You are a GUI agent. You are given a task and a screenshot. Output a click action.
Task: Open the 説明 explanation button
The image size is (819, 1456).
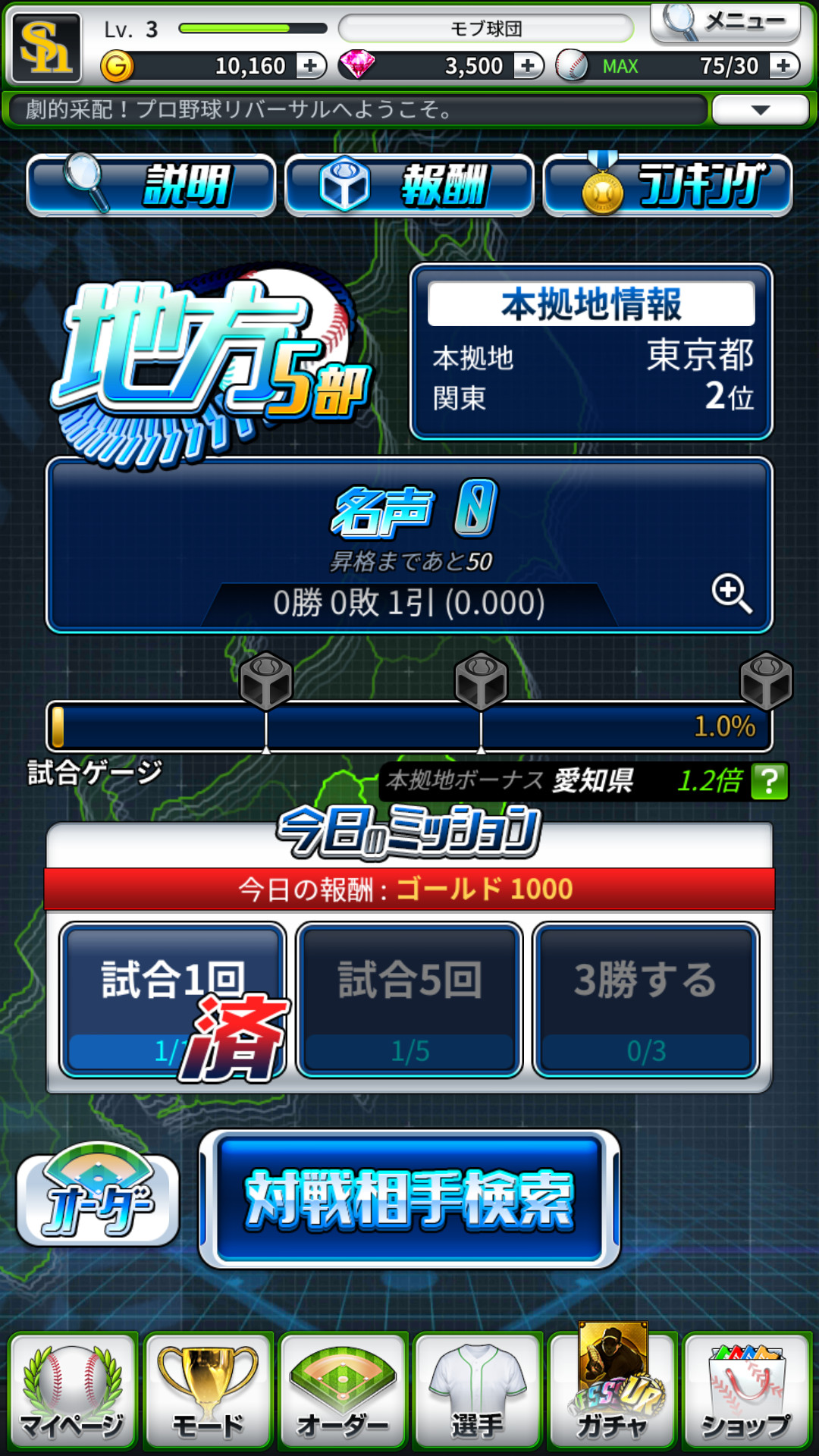(x=151, y=185)
